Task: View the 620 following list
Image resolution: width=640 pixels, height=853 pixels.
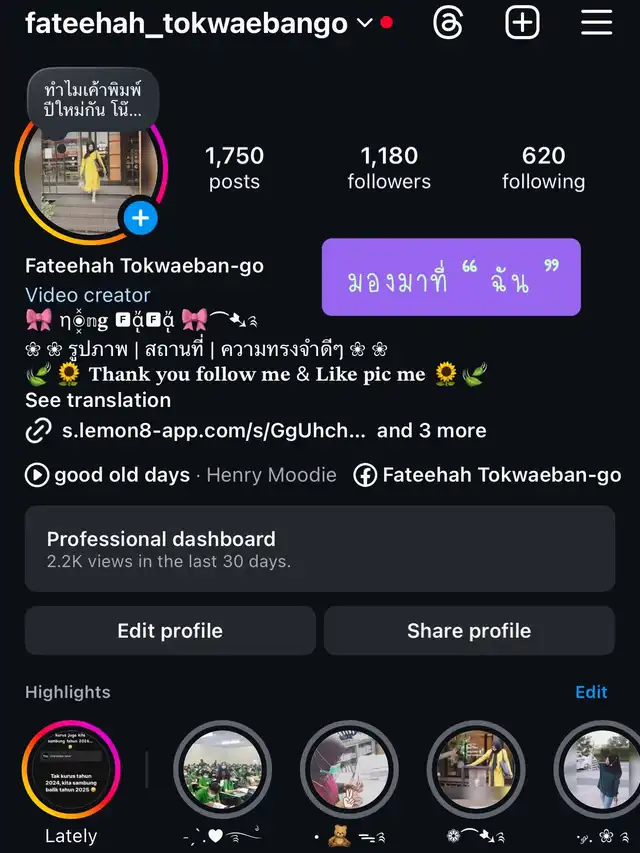Action: pos(543,167)
